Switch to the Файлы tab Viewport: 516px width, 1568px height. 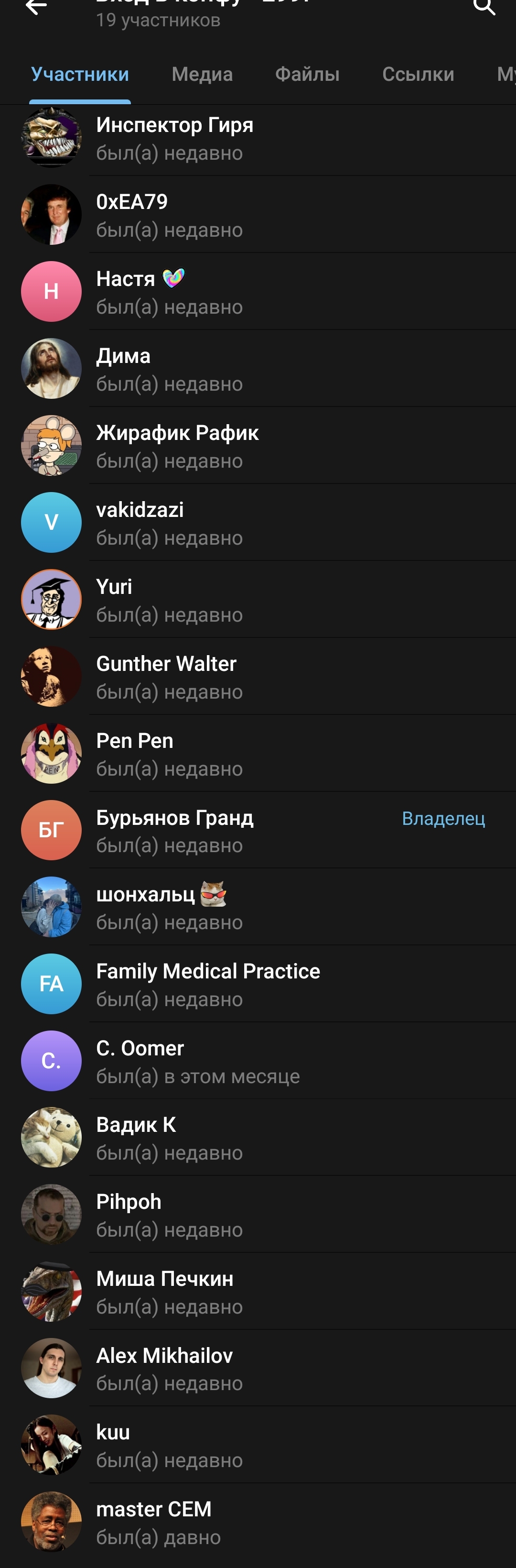pos(307,74)
